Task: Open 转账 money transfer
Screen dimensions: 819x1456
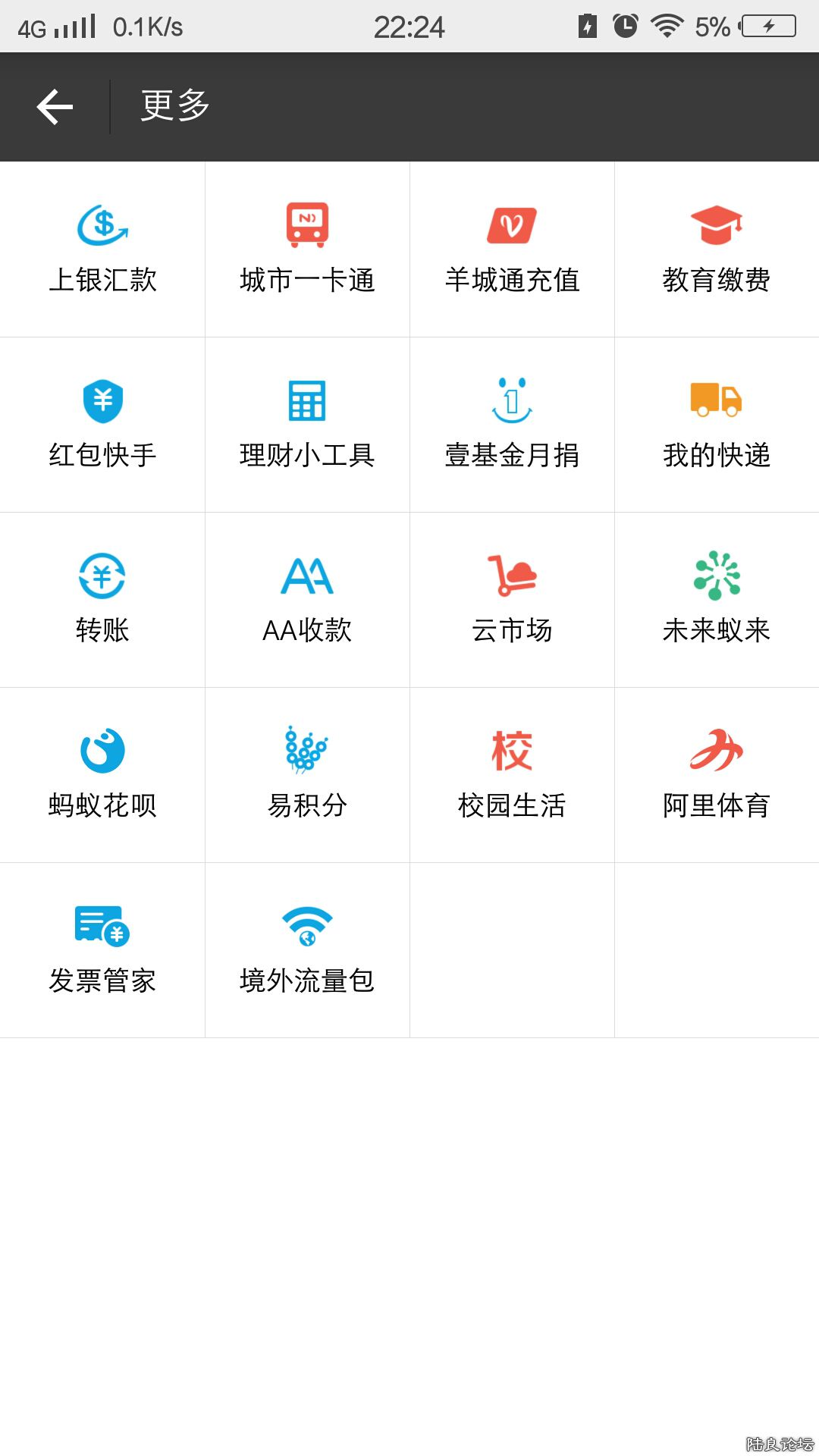Action: [102, 599]
